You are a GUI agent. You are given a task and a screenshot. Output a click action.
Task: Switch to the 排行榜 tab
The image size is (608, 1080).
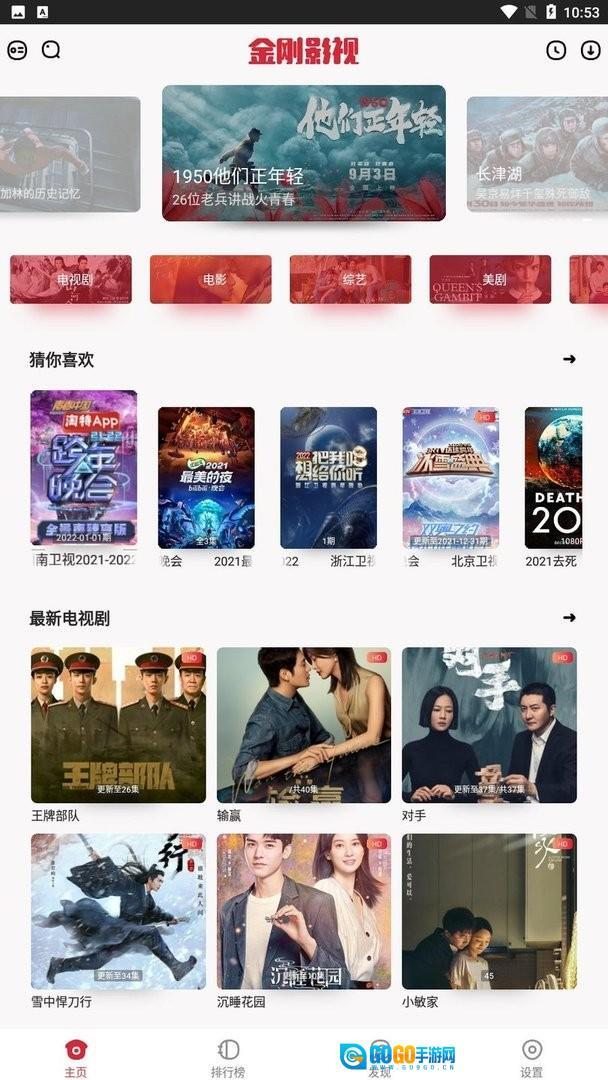(229, 1057)
